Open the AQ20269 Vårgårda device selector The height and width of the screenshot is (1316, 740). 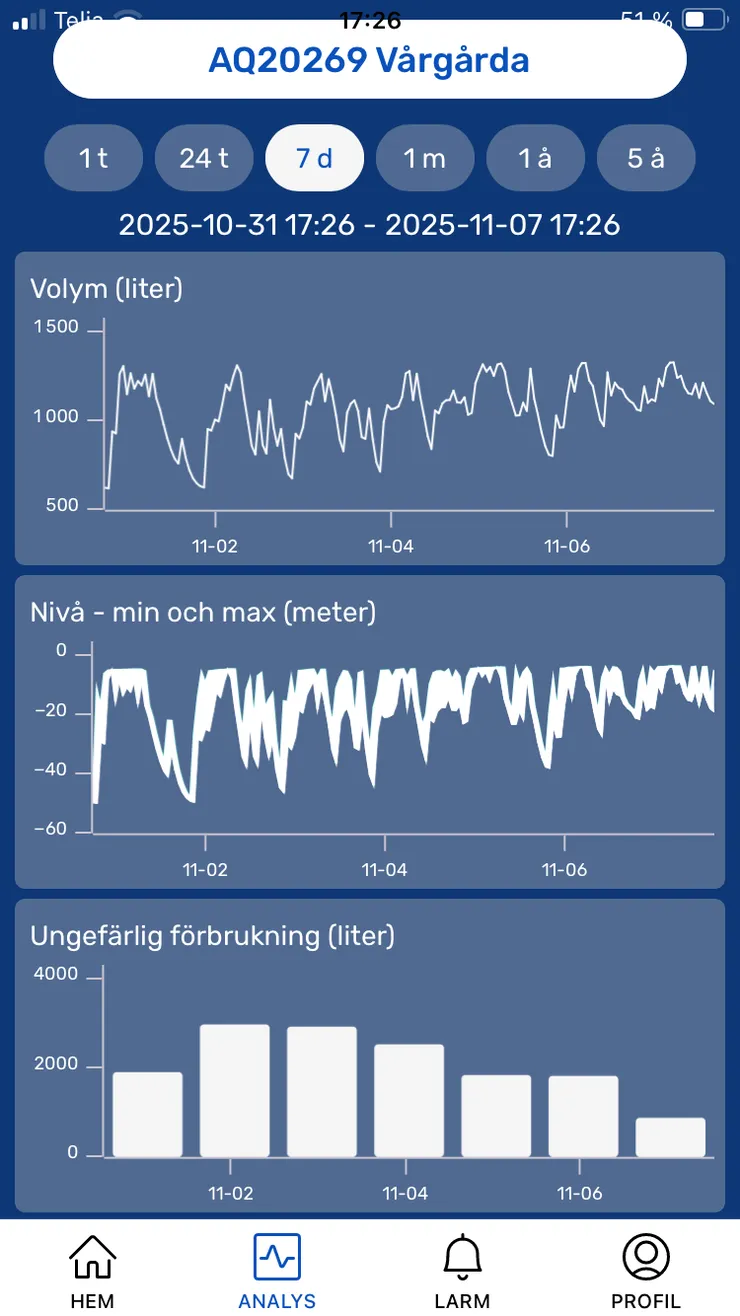click(x=370, y=60)
